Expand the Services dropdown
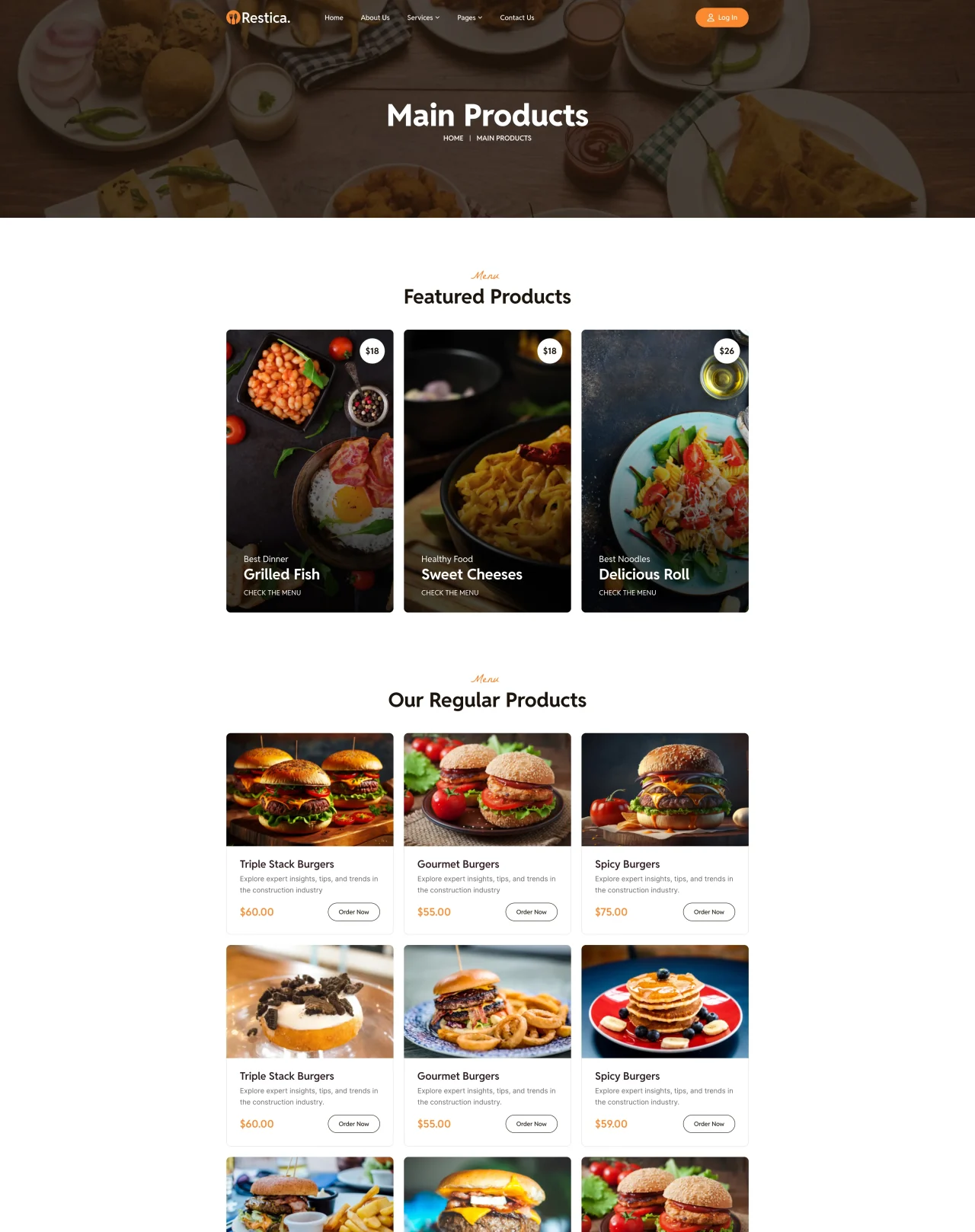The width and height of the screenshot is (975, 1232). coord(423,18)
